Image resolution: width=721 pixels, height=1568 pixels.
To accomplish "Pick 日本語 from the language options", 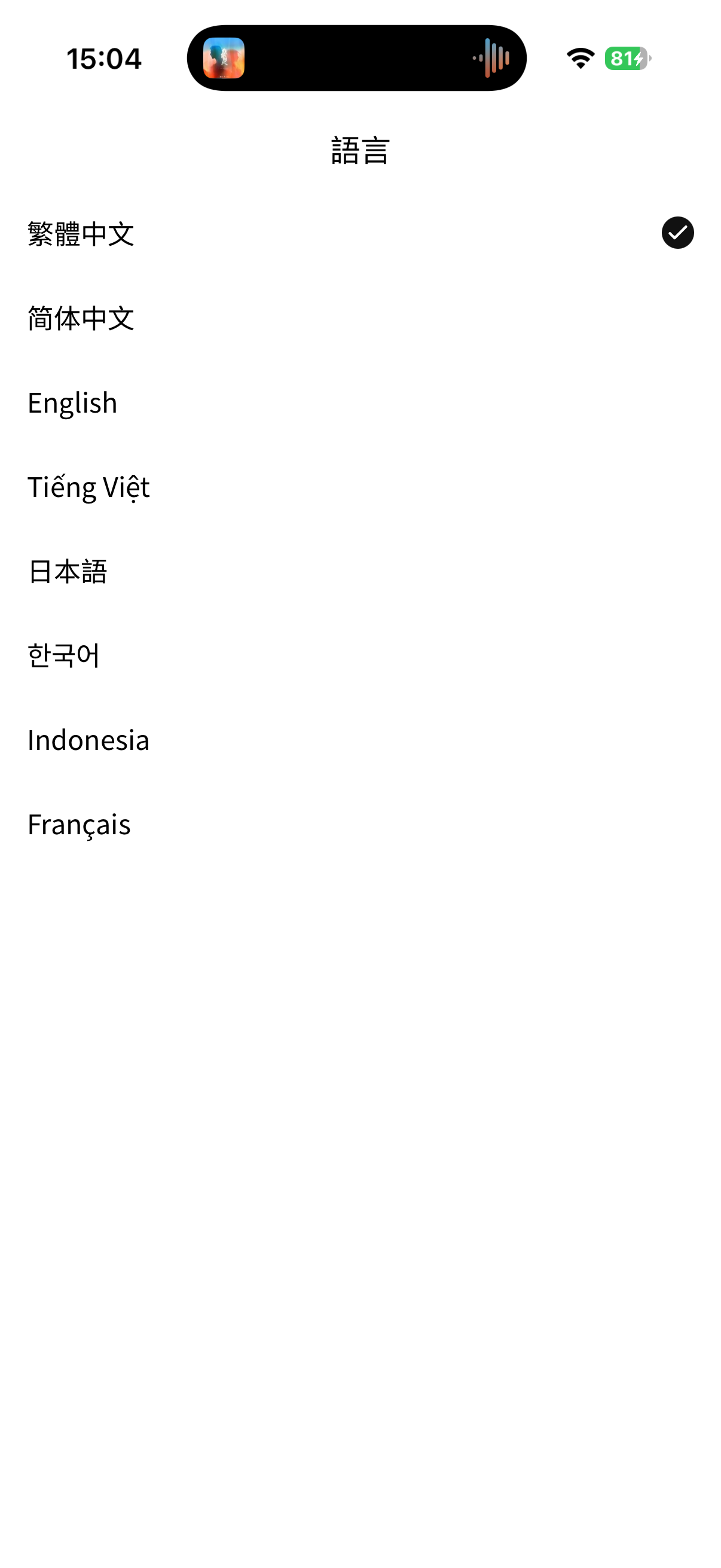I will click(68, 572).
